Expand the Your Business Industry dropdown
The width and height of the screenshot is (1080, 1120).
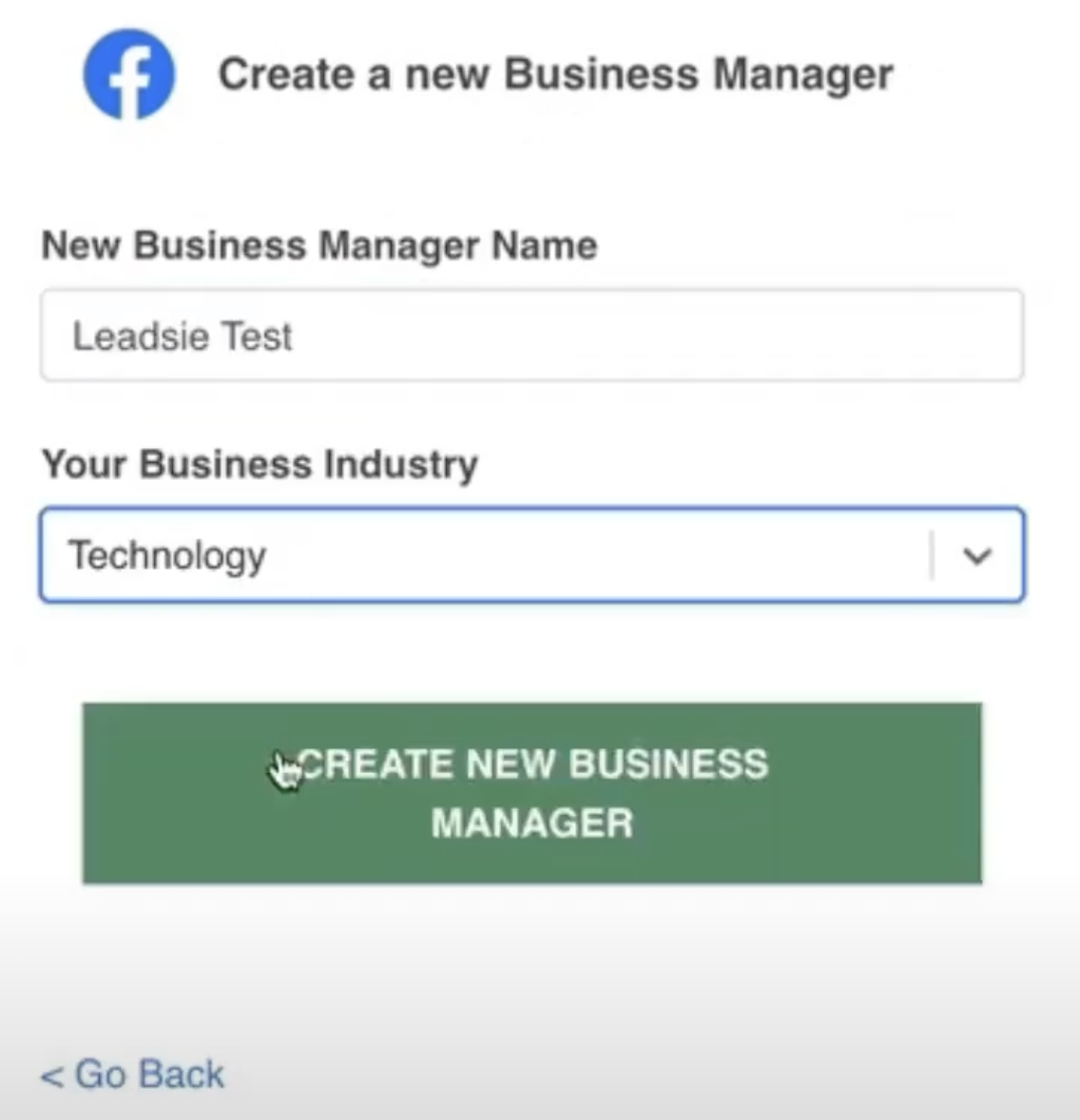click(x=976, y=556)
